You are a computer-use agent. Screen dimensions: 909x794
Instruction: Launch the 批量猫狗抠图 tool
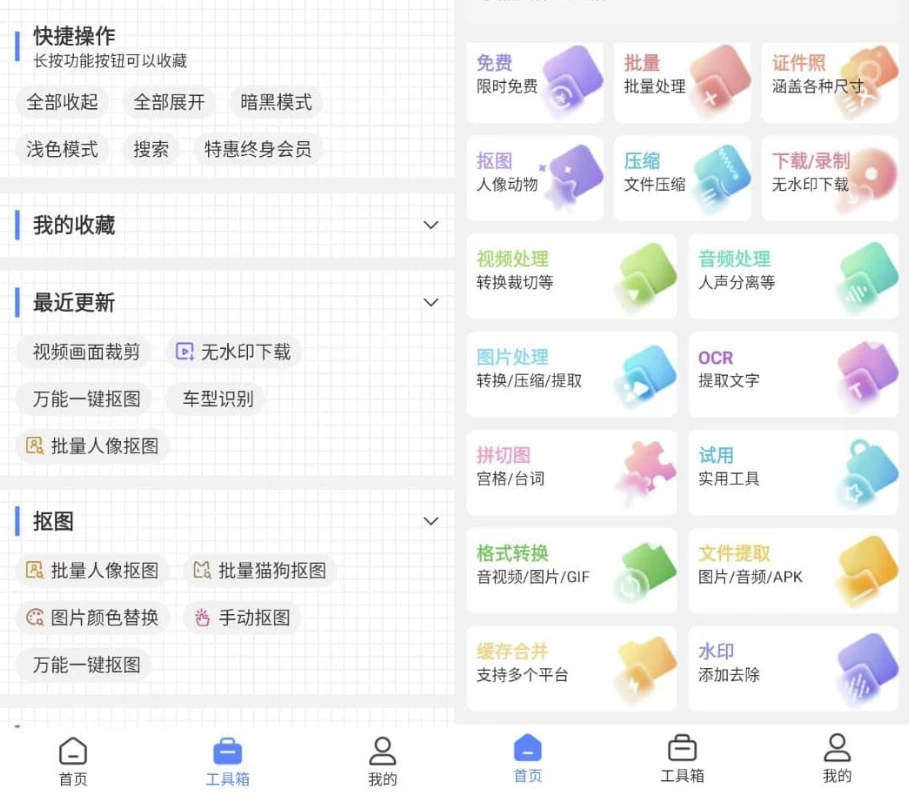[260, 570]
